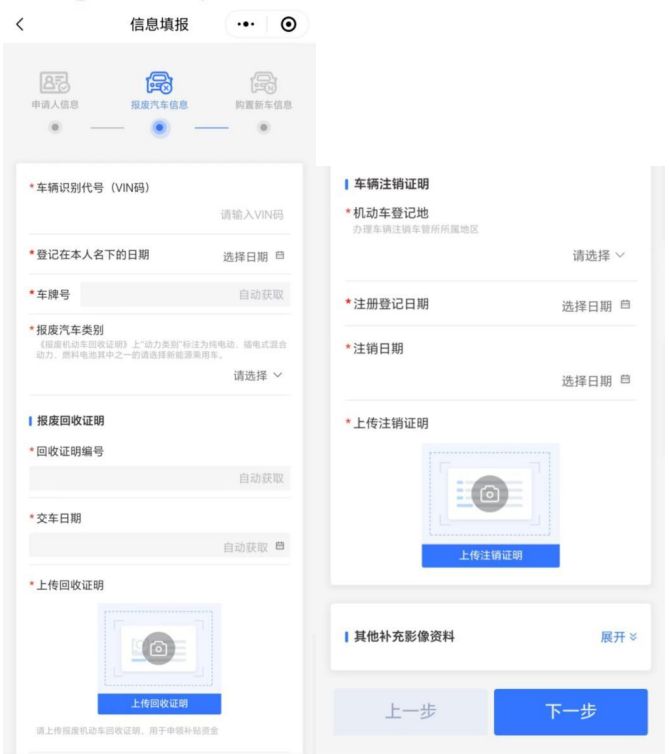The width and height of the screenshot is (669, 754).
Task: Tap camera icon to add recycling certificate
Action: pos(158,648)
